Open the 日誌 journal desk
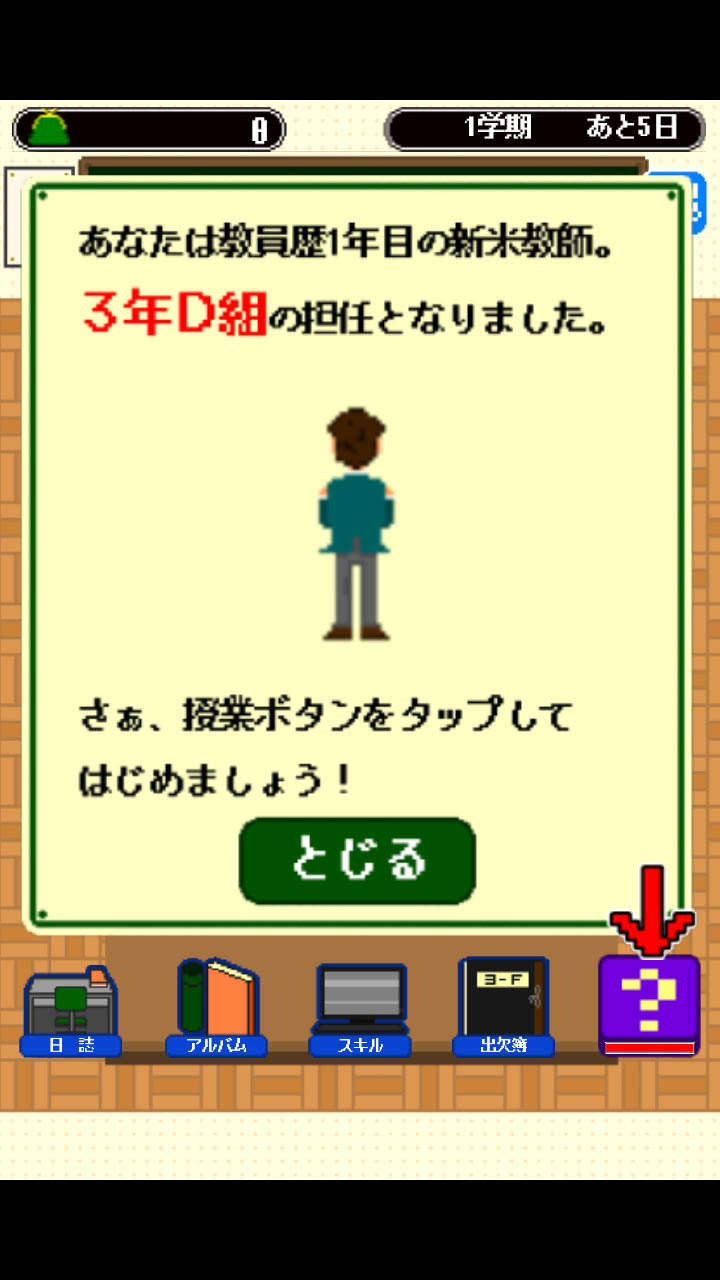This screenshot has height=1280, width=720. 71,1008
